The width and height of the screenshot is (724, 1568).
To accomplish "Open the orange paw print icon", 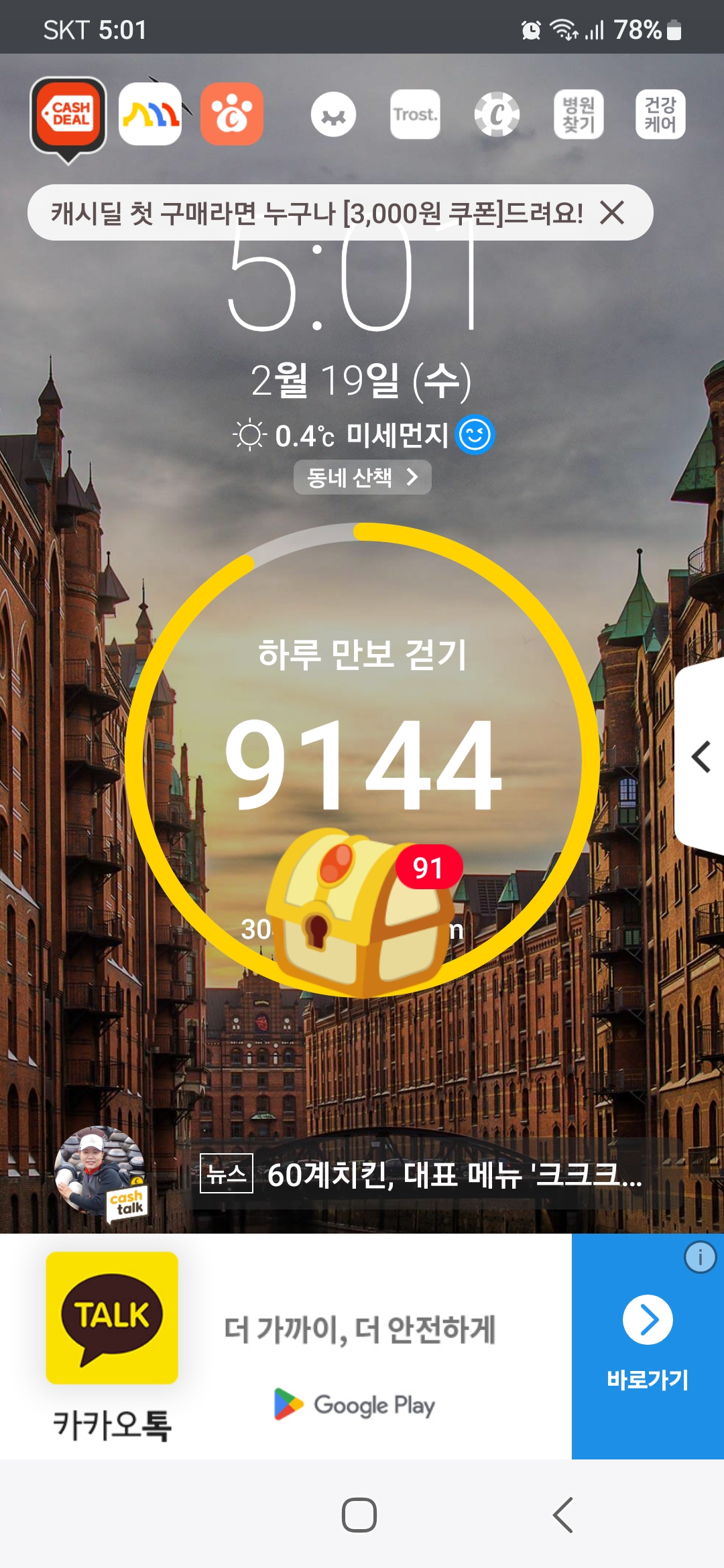I will (231, 115).
